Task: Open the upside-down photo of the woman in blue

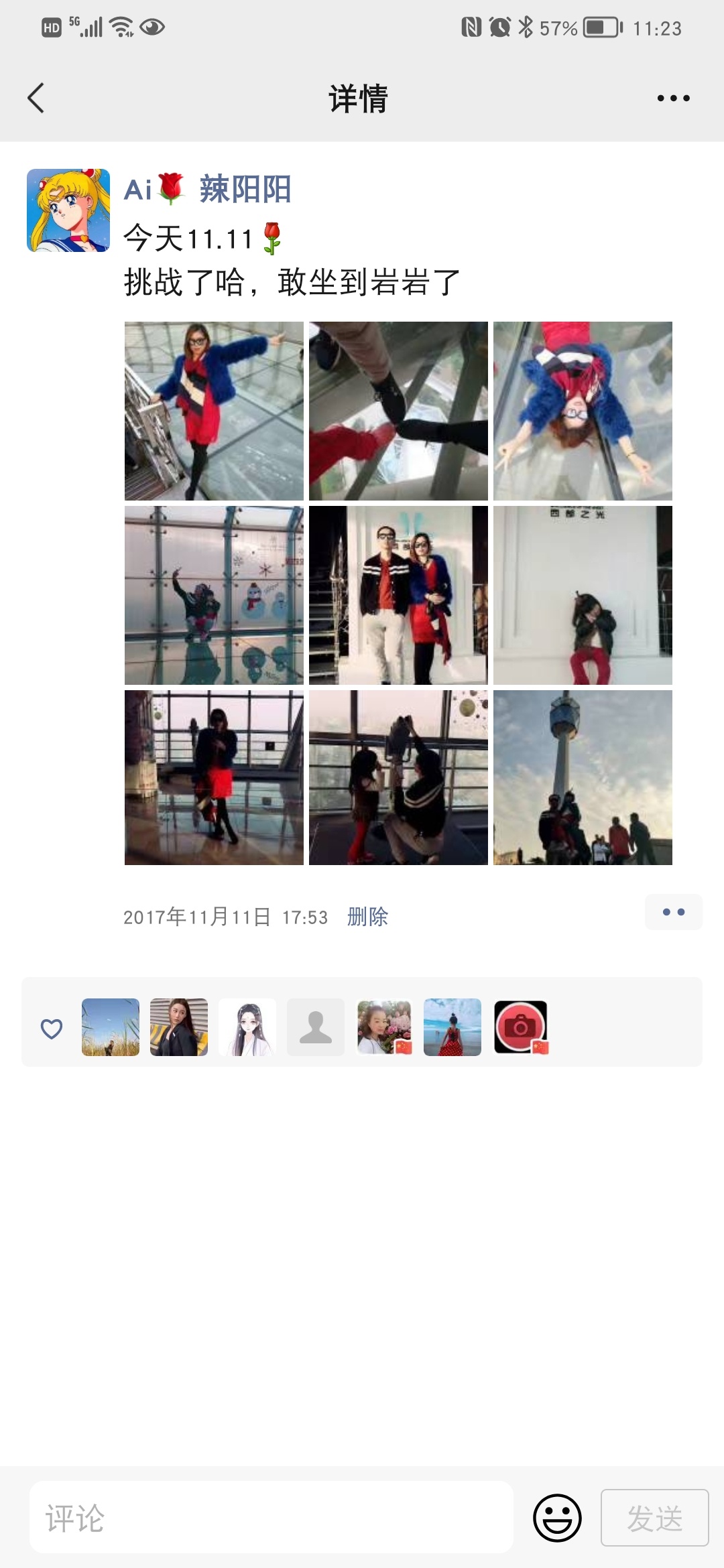Action: pos(583,411)
